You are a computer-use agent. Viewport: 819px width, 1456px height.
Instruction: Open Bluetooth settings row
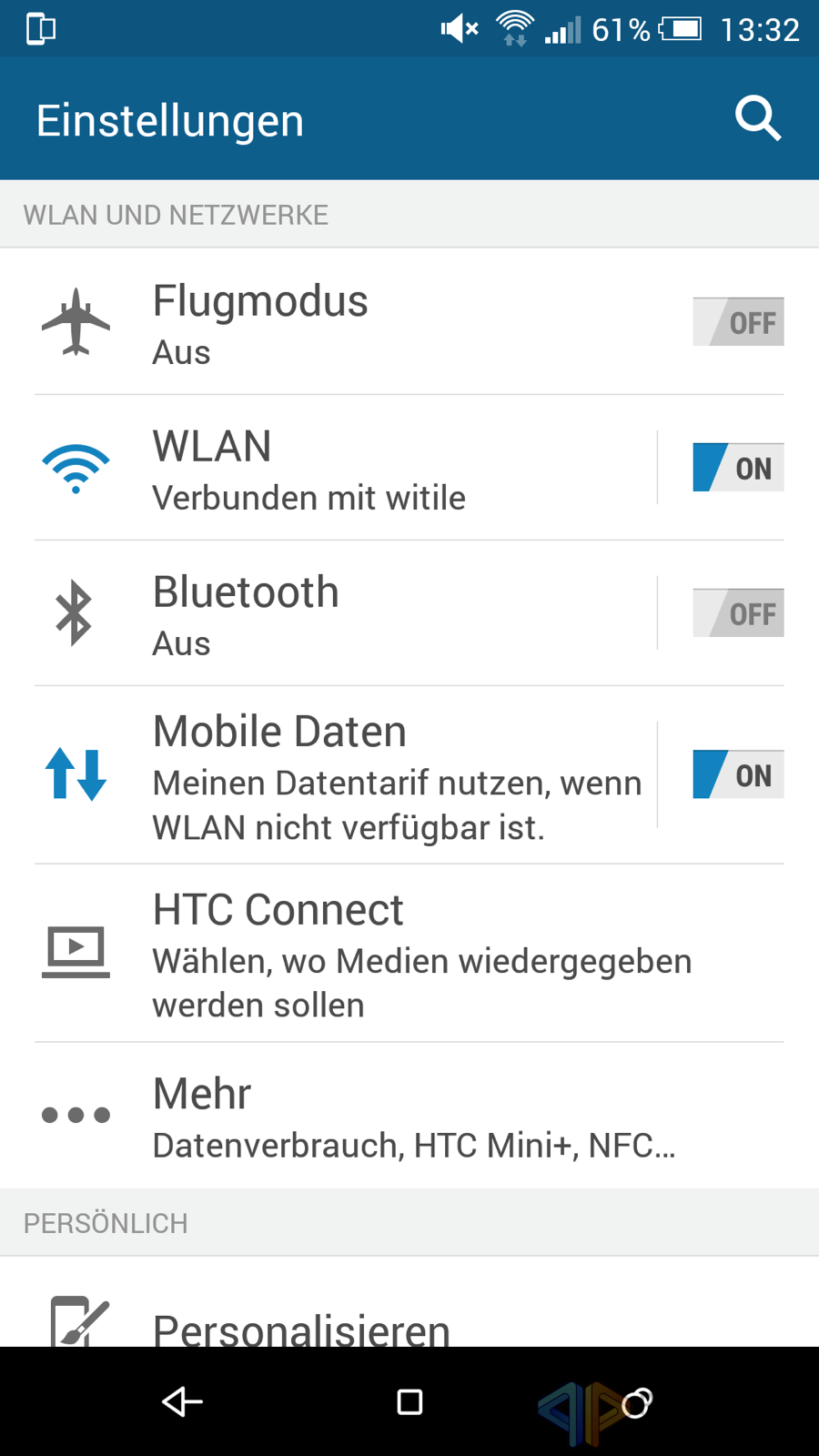pyautogui.click(x=346, y=613)
